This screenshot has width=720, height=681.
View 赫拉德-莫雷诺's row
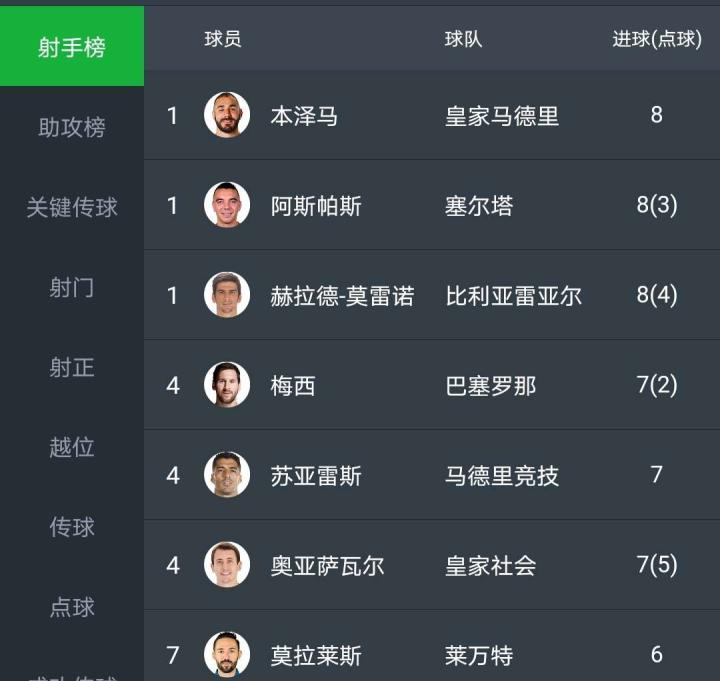tap(342, 296)
